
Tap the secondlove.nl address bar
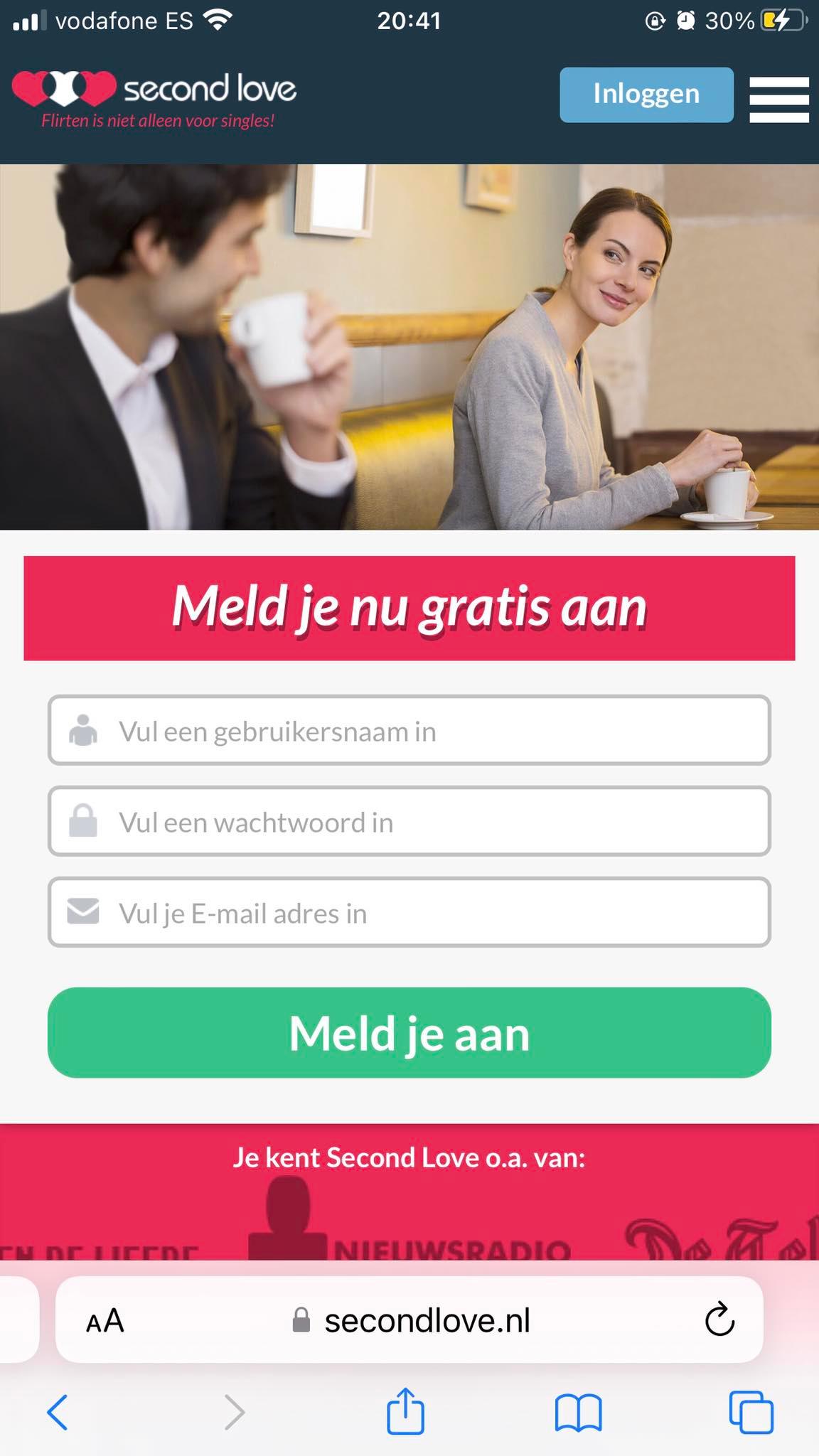point(409,1319)
